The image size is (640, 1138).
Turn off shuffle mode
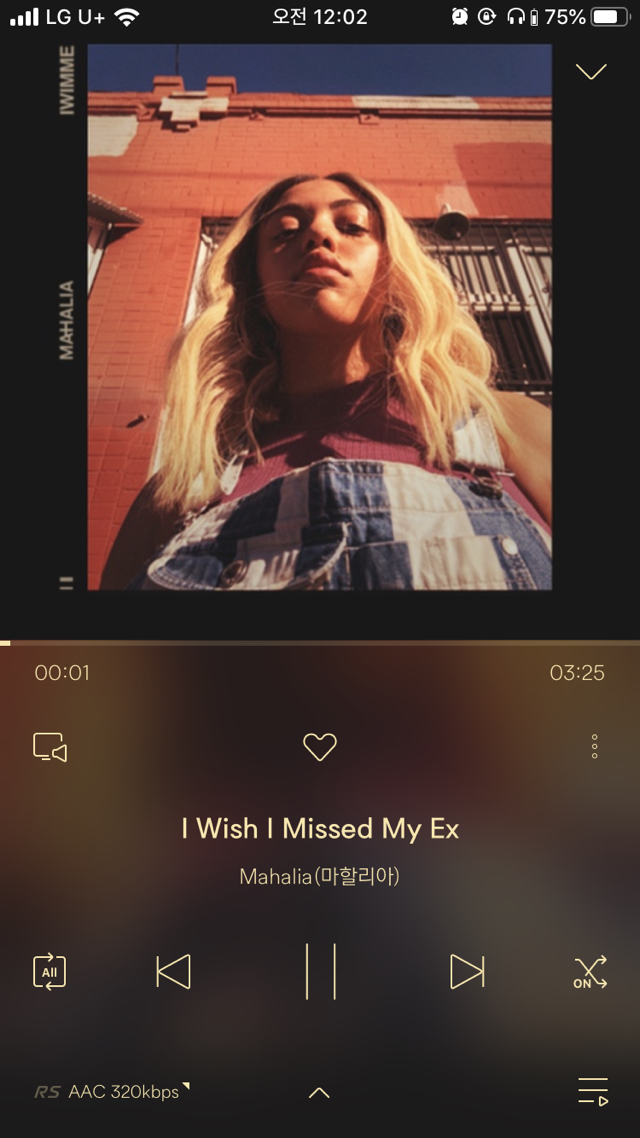(x=591, y=972)
